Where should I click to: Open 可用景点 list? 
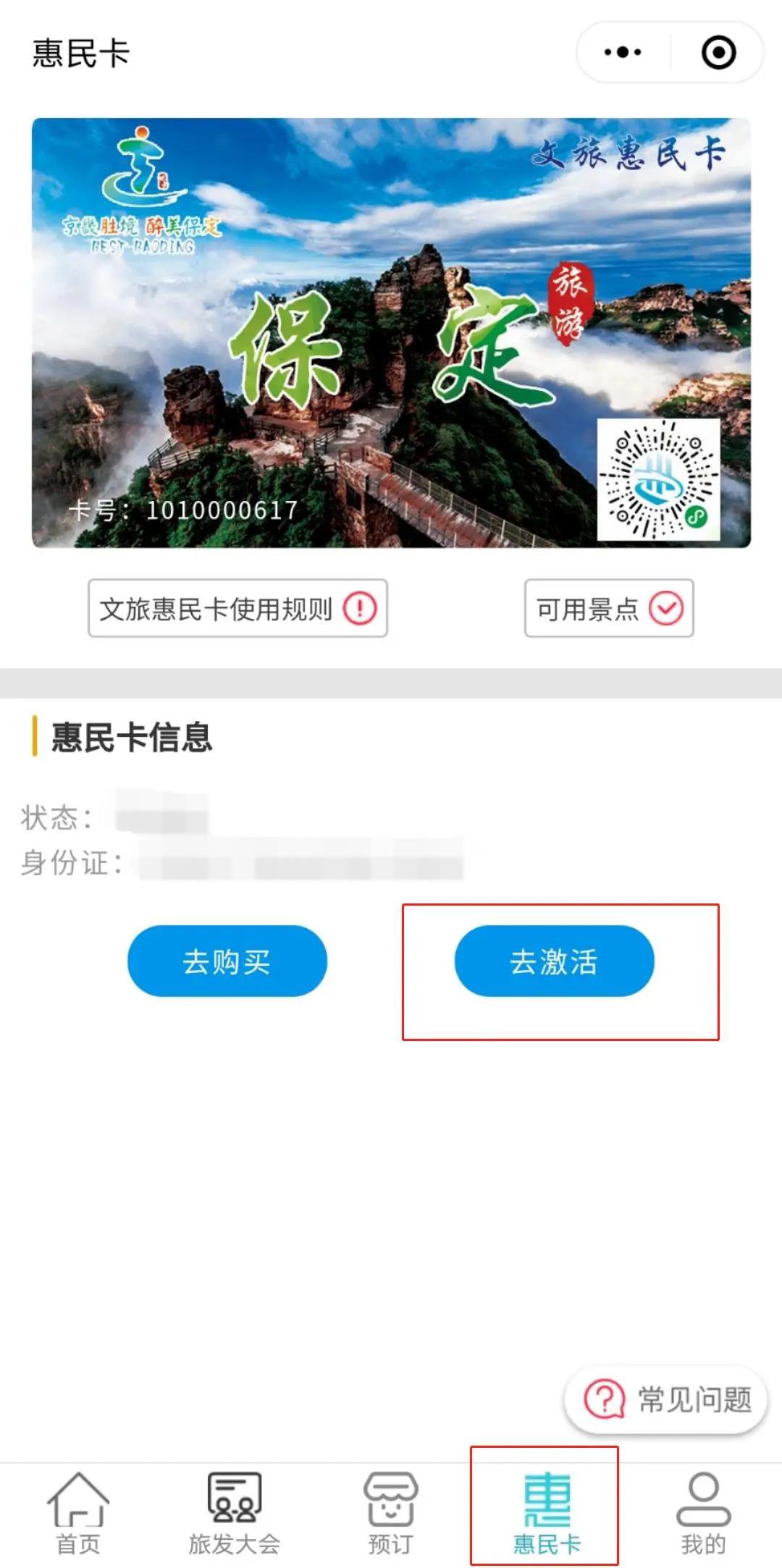tap(609, 609)
